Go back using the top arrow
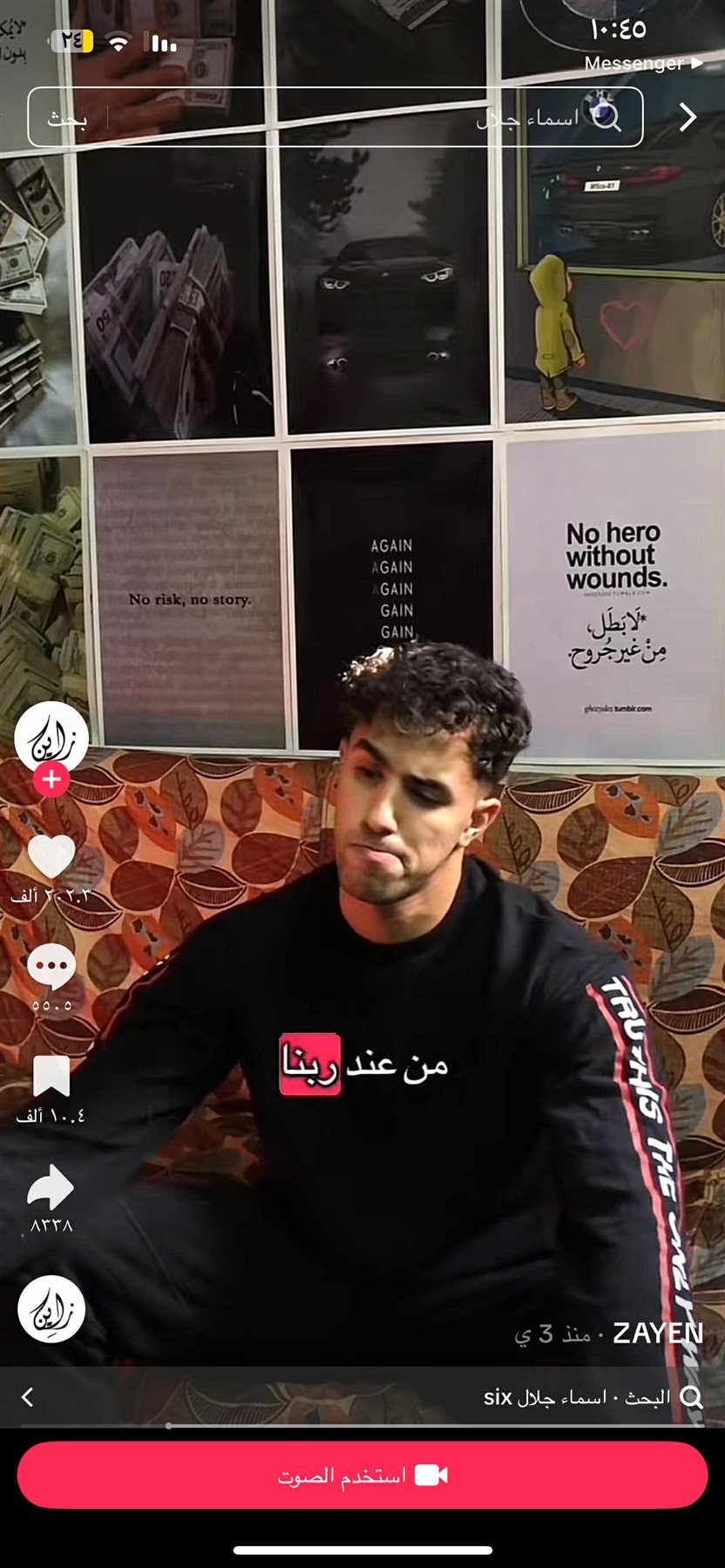725x1568 pixels. pos(688,117)
